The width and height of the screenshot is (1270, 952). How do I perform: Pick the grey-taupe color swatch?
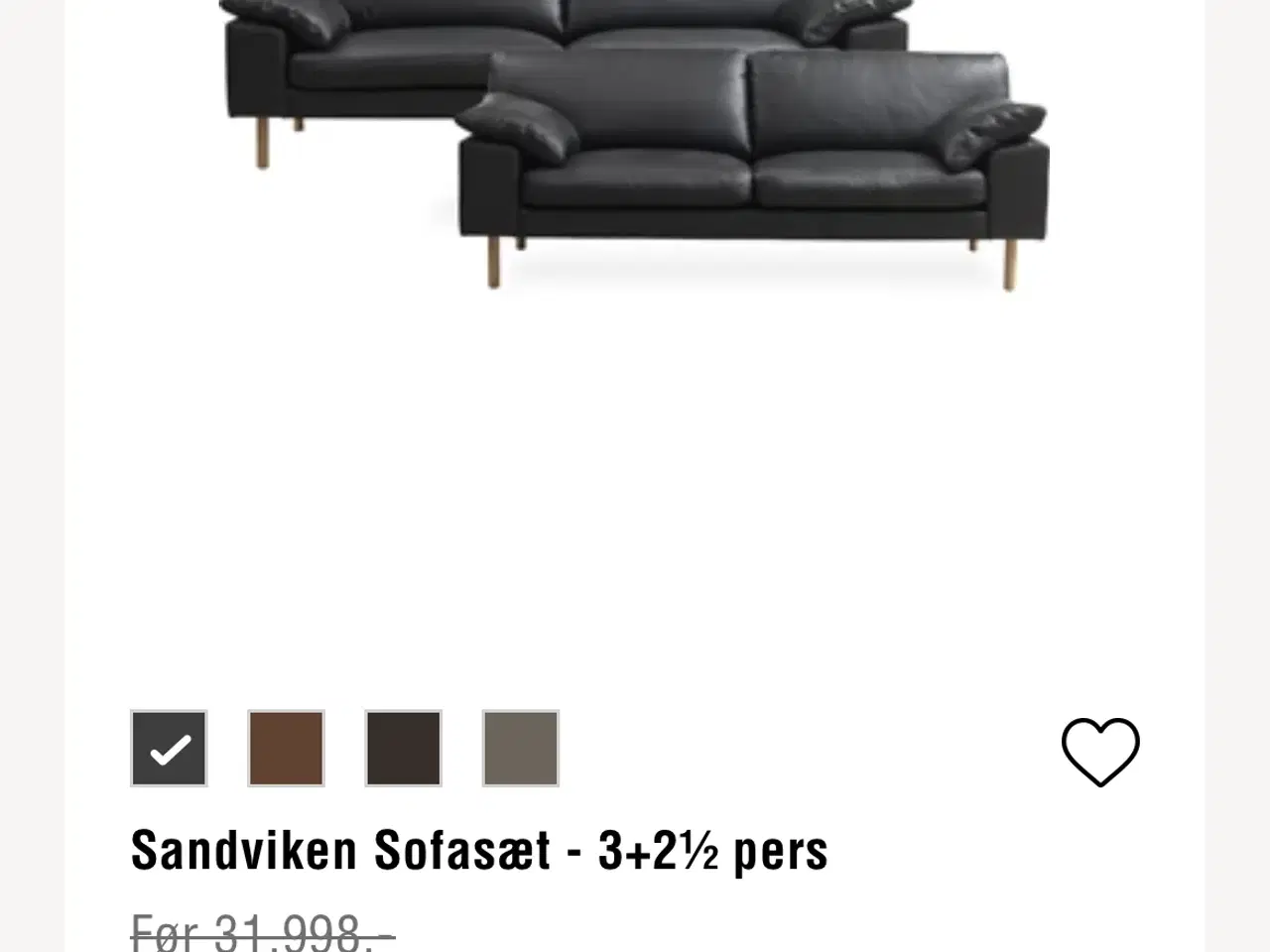521,749
